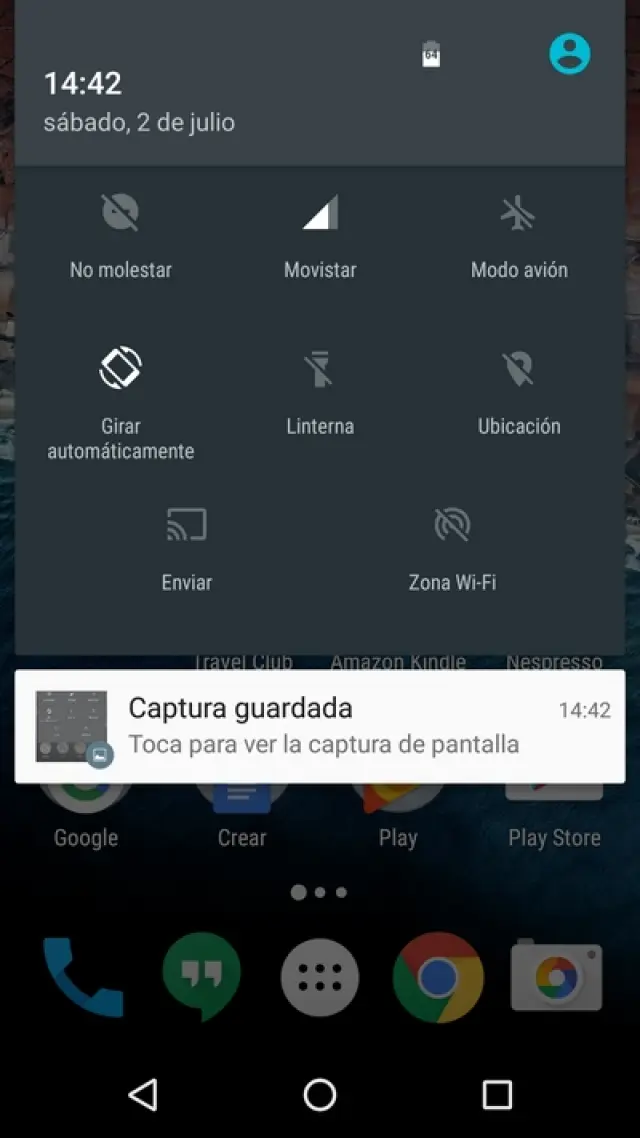Enable Ubicación location
640x1138 pixels.
pos(518,369)
